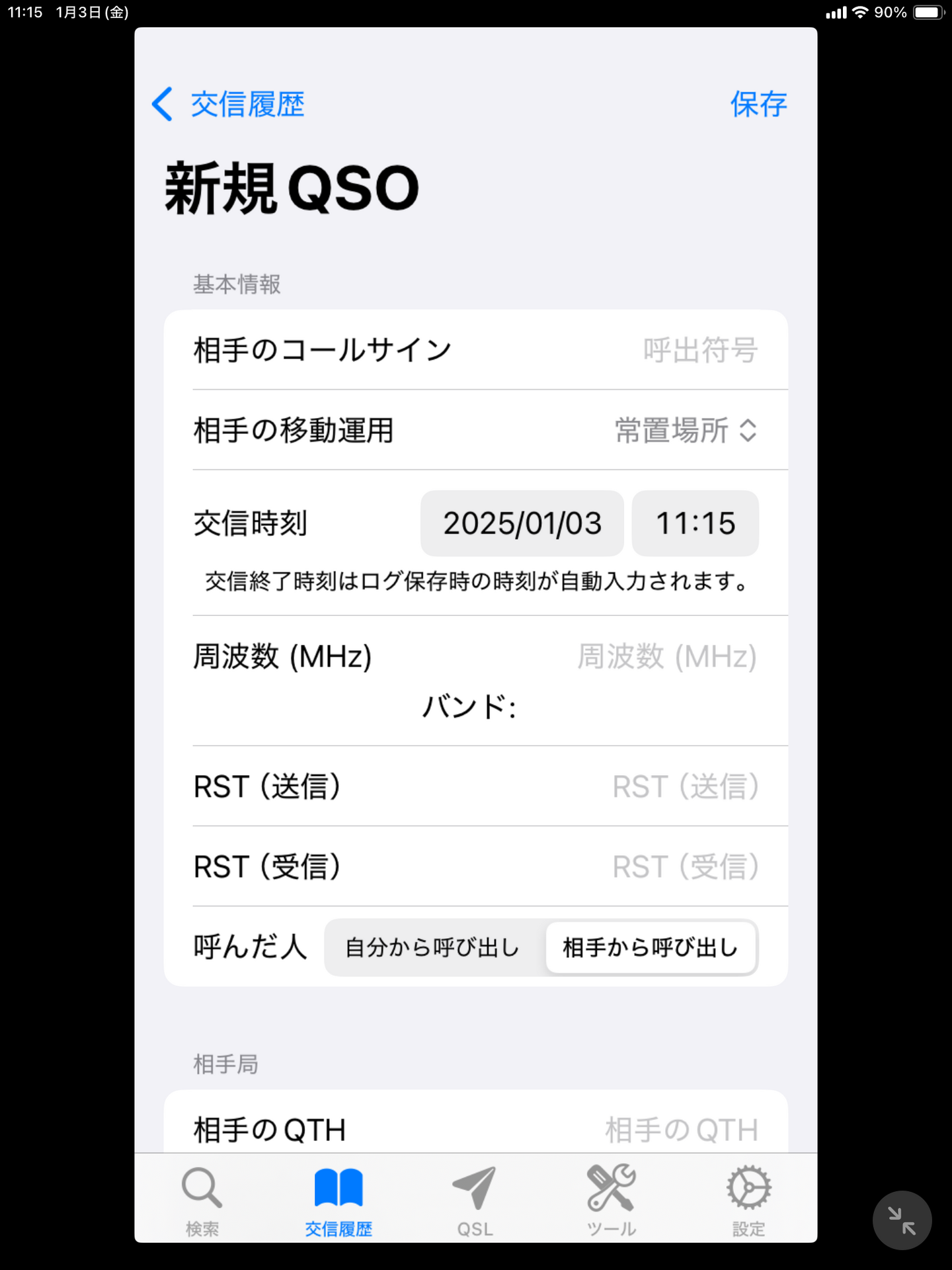This screenshot has width=952, height=1270.
Task: Tap the RST (送信) input field
Action: [x=684, y=786]
